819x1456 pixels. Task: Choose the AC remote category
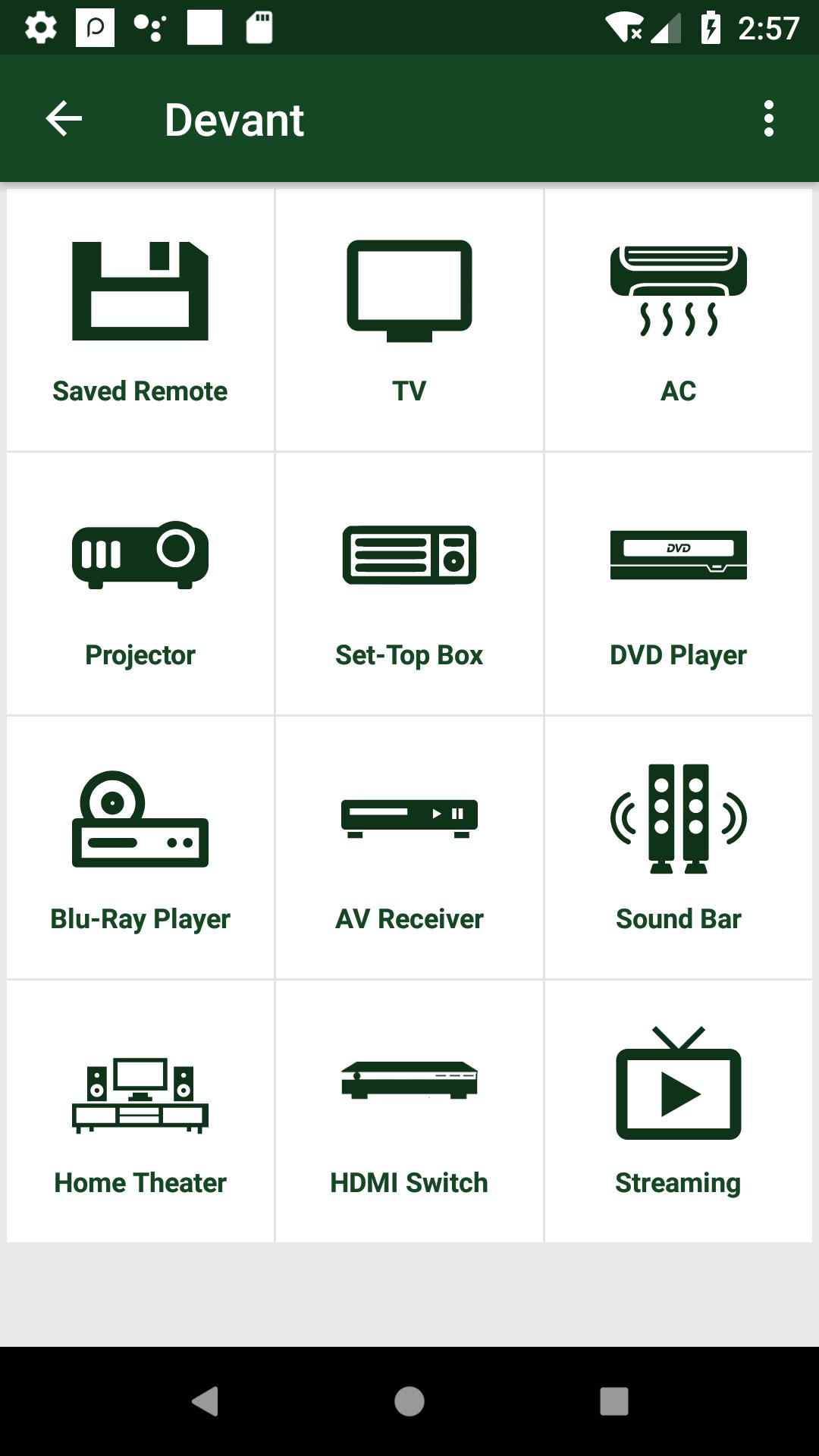(x=678, y=320)
